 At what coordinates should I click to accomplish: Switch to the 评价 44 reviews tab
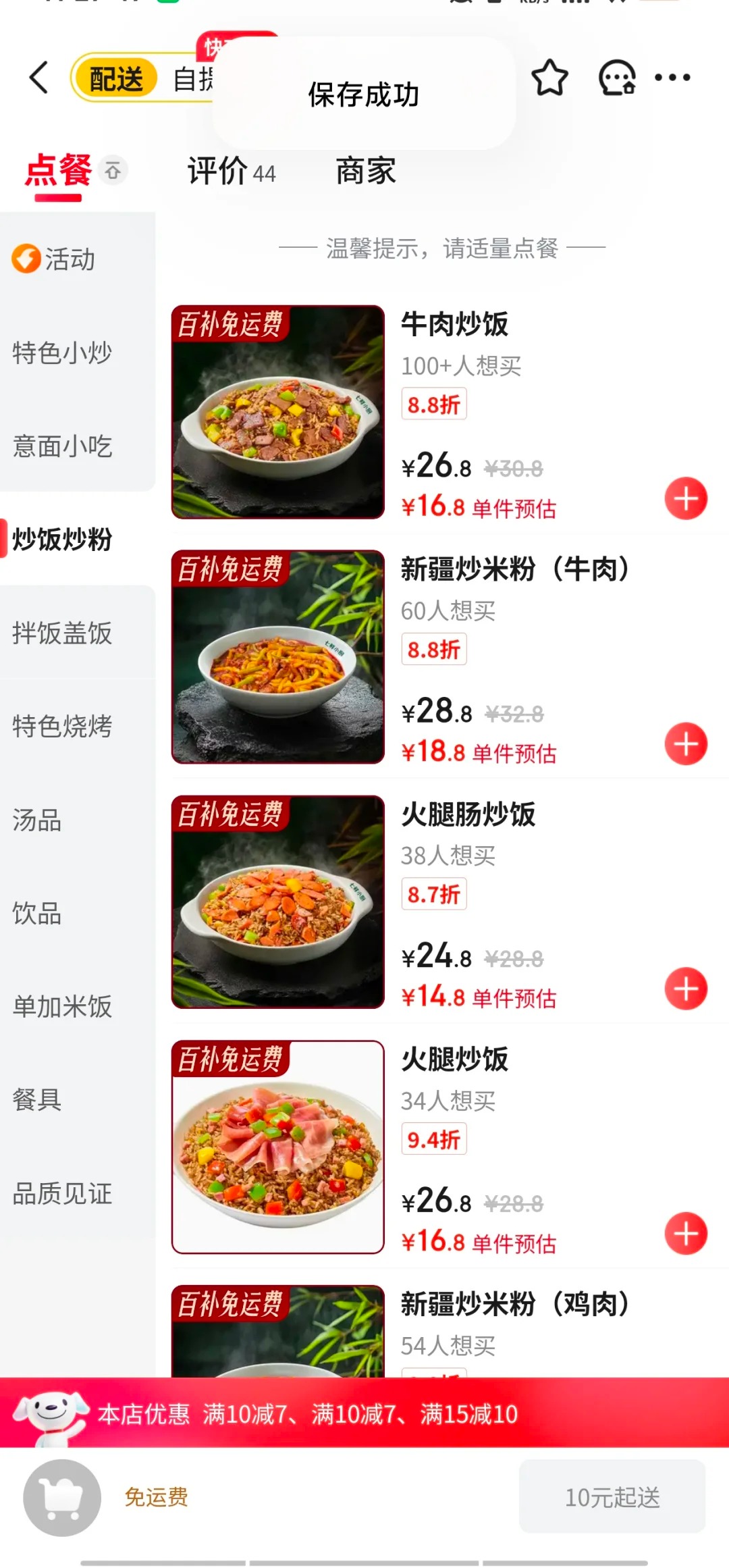(x=232, y=171)
